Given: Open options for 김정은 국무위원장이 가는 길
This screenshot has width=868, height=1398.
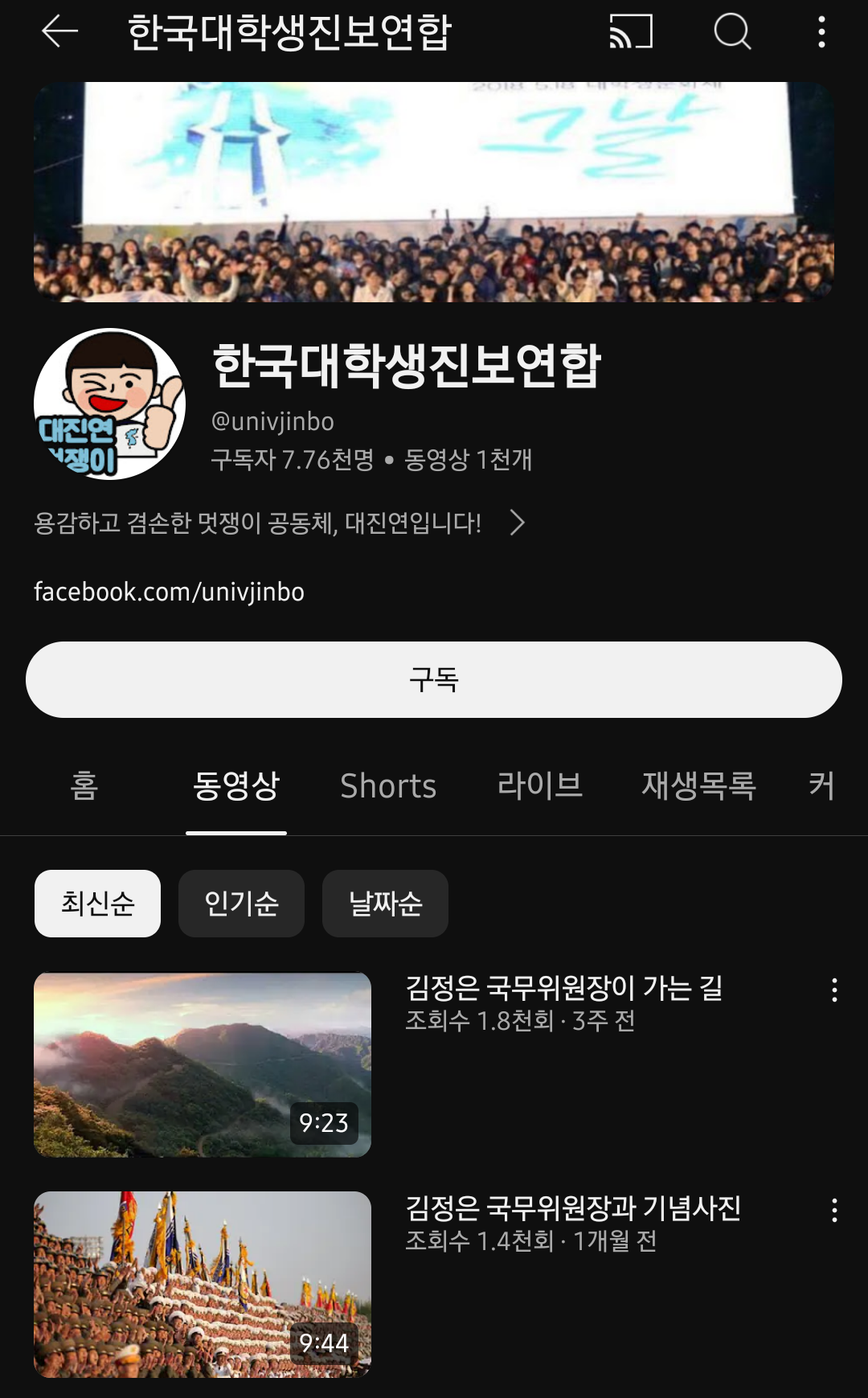Looking at the screenshot, I should [834, 990].
